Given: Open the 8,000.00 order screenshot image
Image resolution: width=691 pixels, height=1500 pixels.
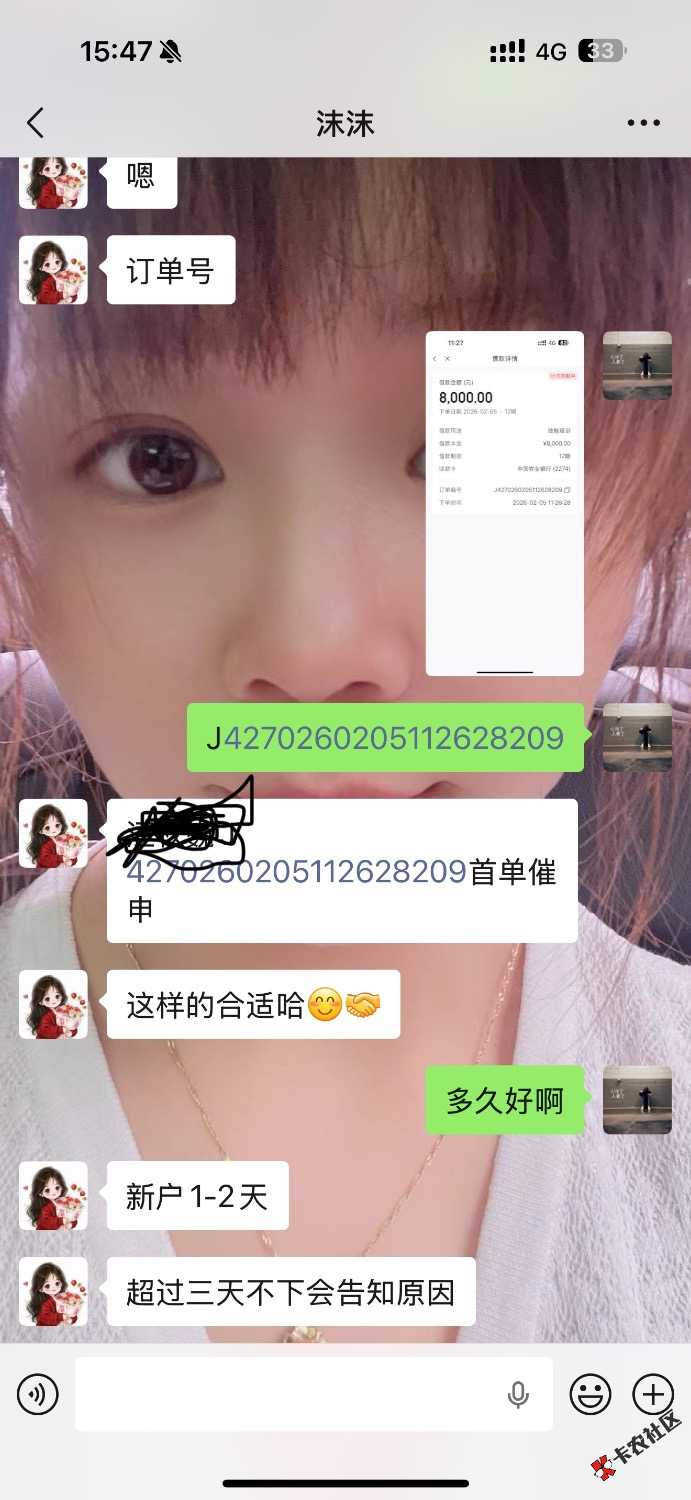Looking at the screenshot, I should 504,503.
